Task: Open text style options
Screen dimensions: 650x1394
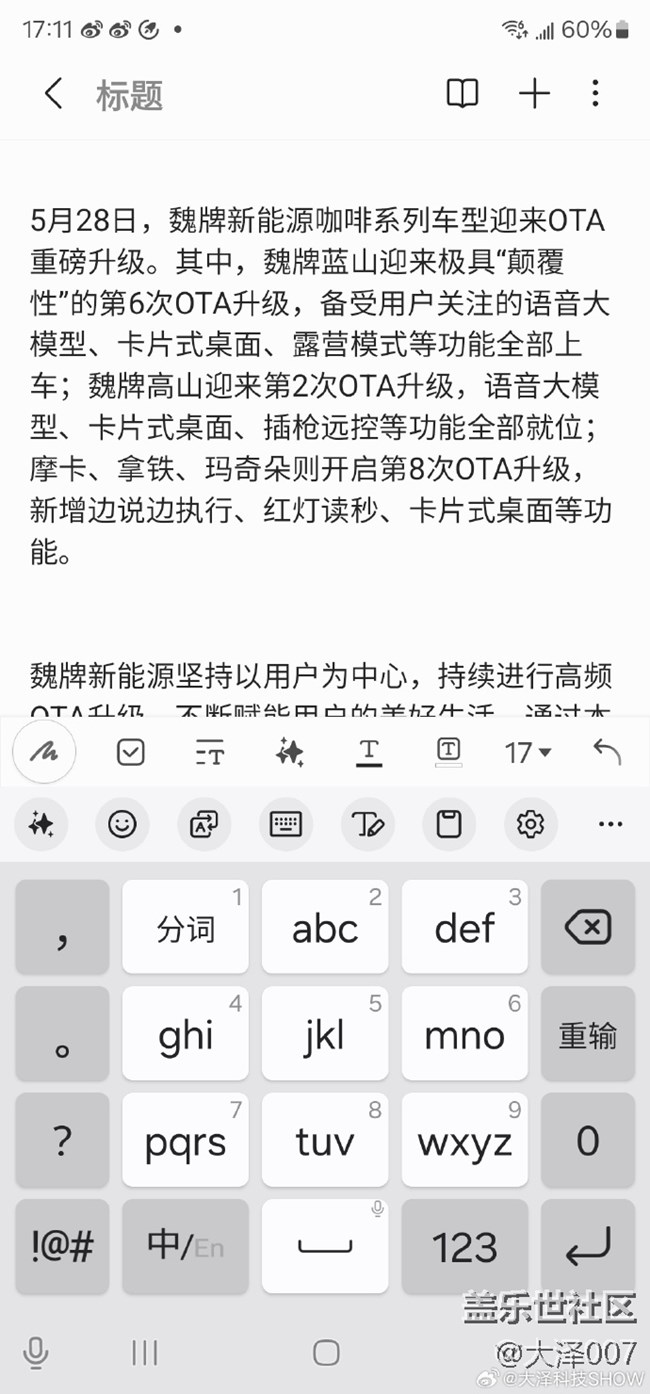Action: click(210, 752)
